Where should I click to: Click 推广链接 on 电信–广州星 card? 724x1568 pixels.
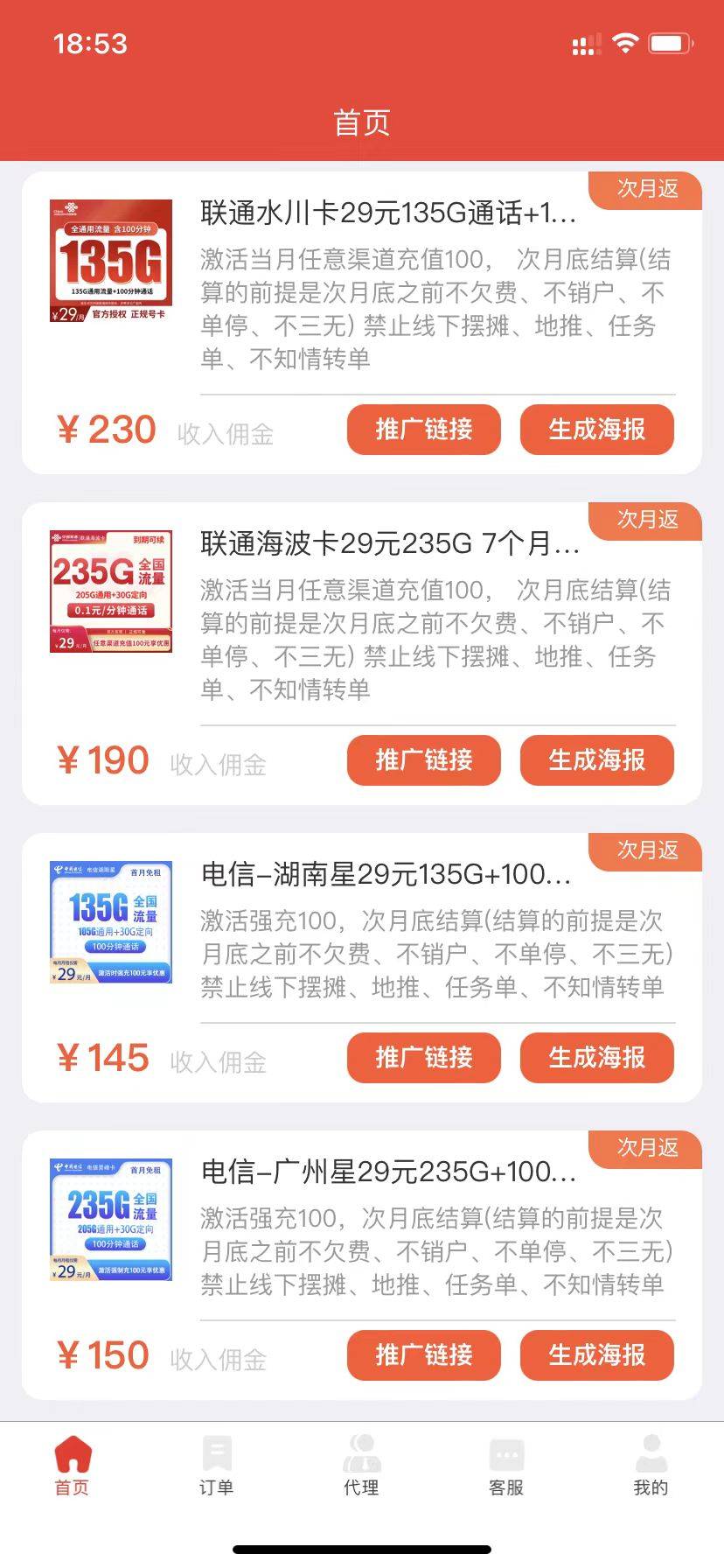tap(423, 1355)
